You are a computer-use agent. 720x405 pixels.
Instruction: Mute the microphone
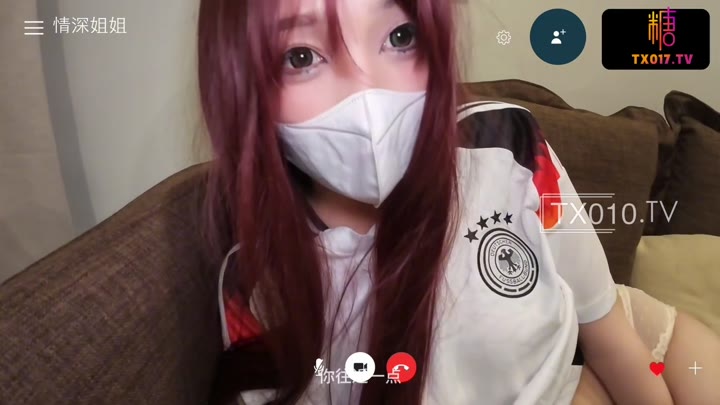tap(320, 367)
